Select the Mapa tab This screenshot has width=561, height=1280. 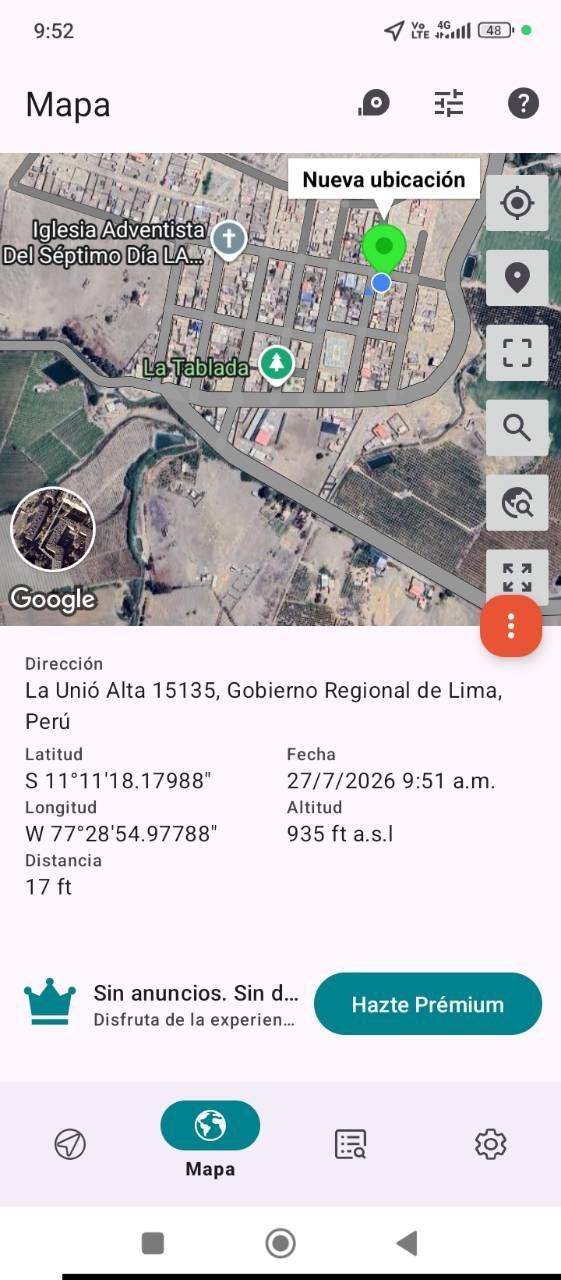tap(210, 1141)
